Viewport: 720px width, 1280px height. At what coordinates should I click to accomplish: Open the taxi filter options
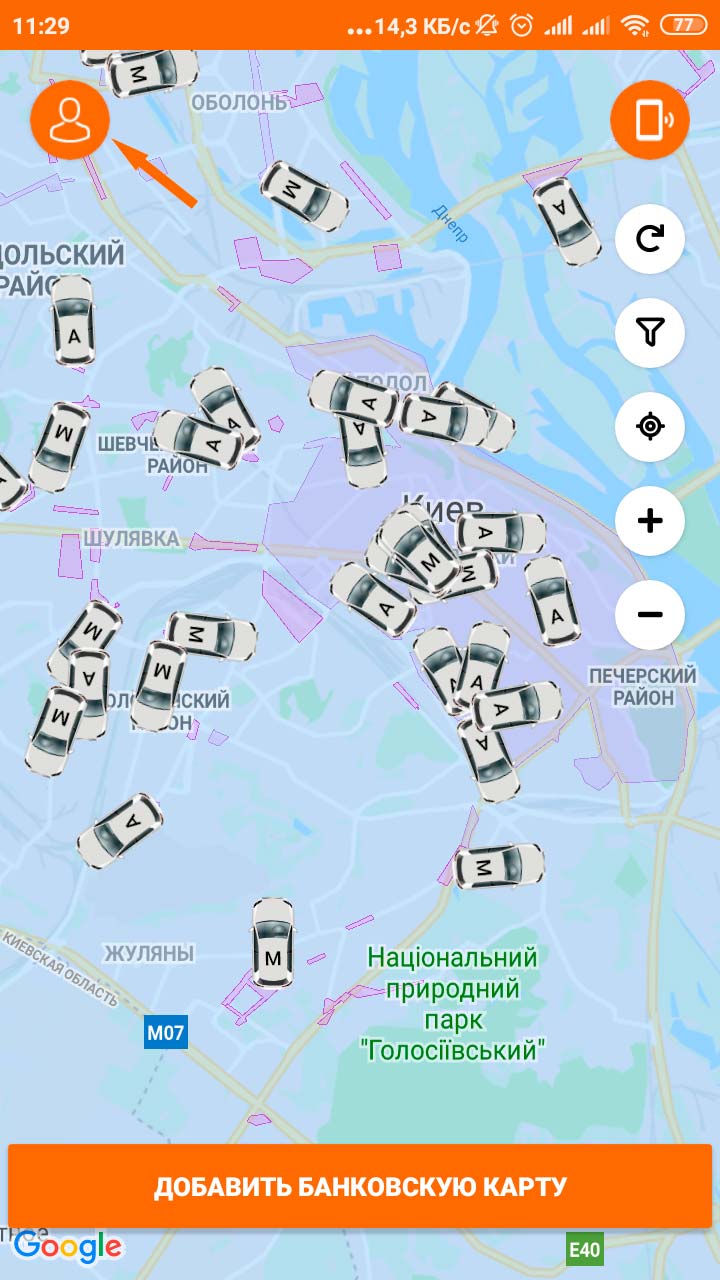coord(649,333)
